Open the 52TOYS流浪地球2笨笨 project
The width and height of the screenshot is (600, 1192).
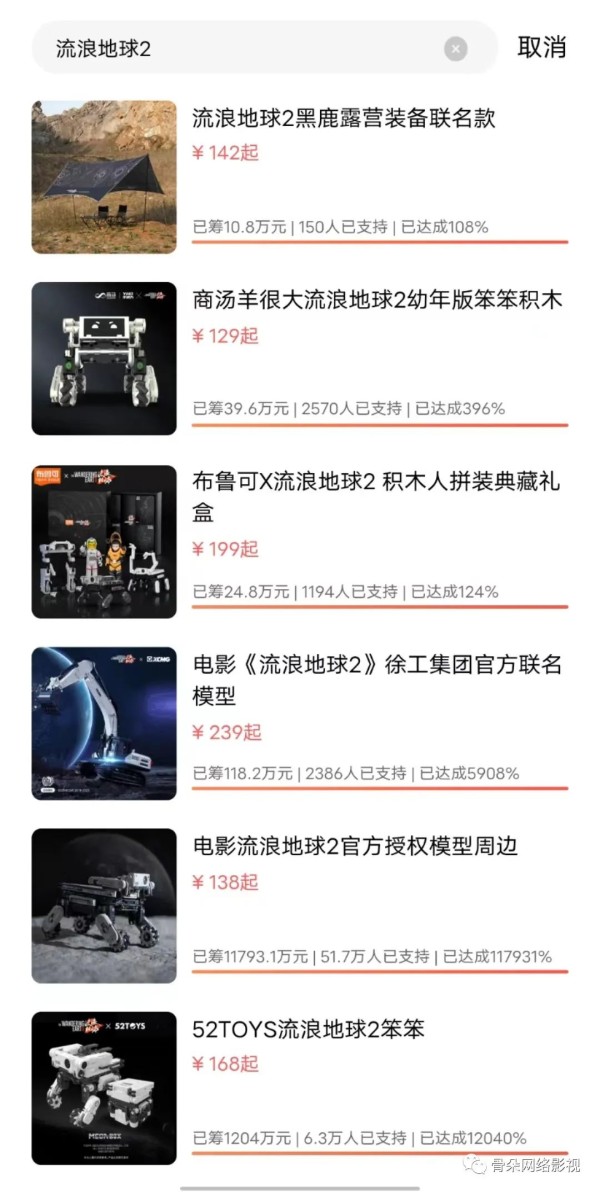click(x=300, y=1089)
